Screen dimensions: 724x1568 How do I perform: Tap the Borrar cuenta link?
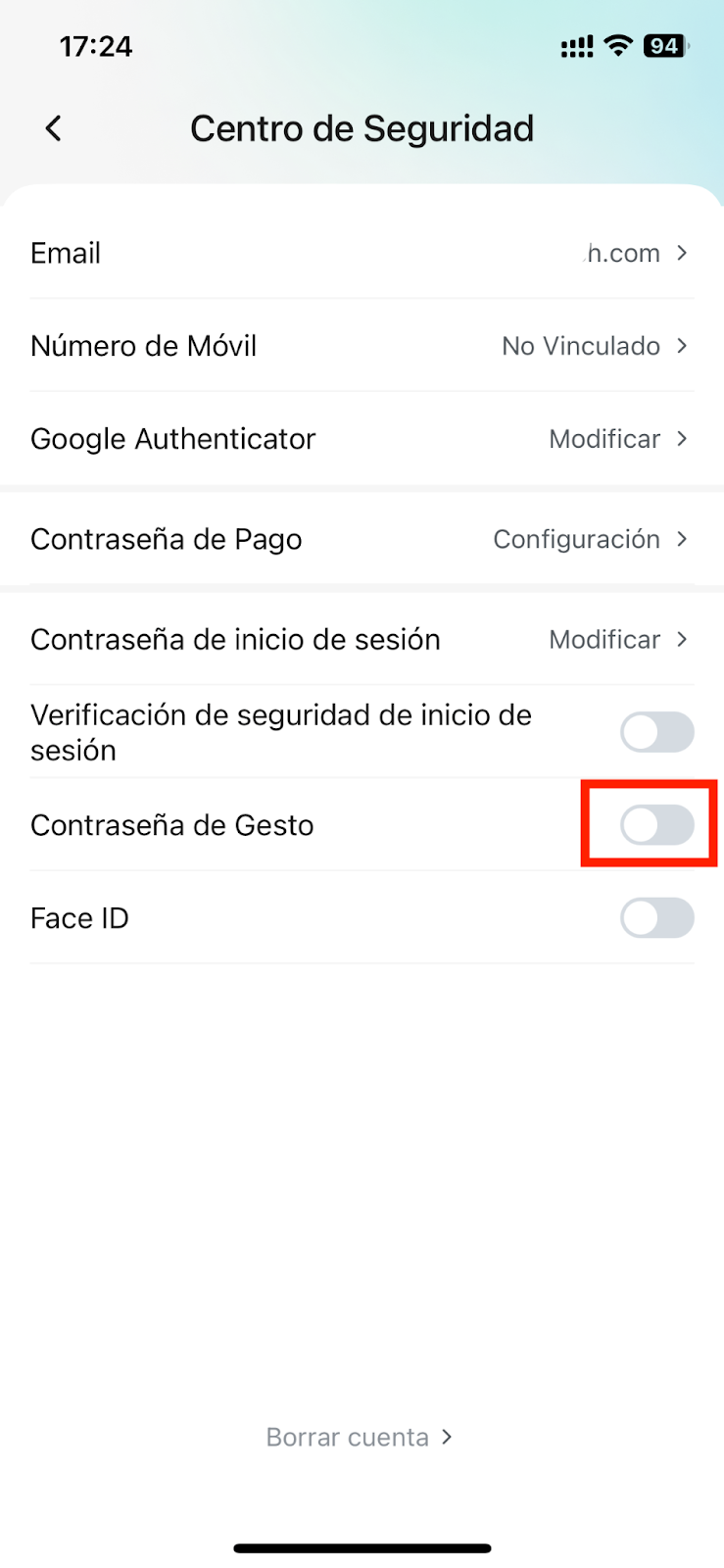360,1437
